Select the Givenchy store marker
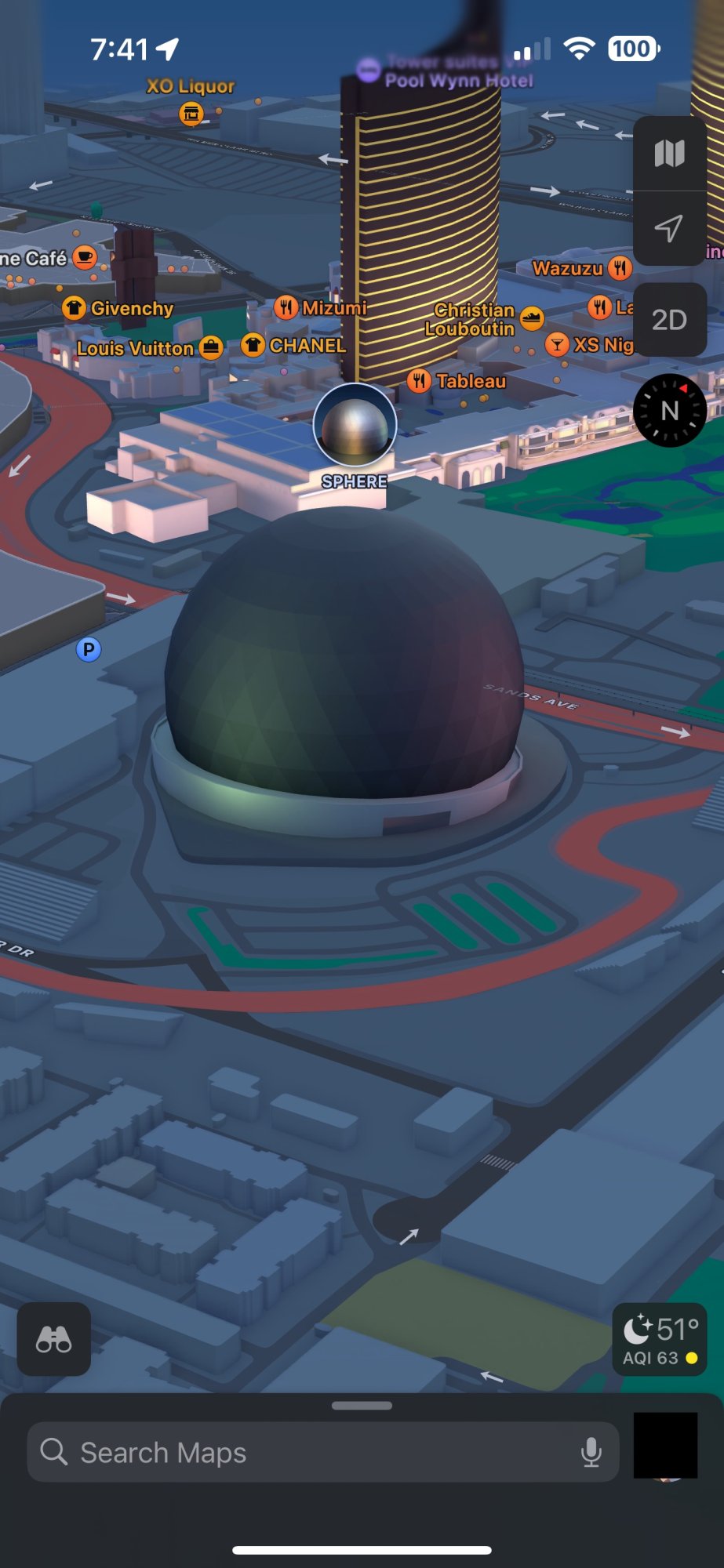Viewport: 724px width, 1568px height. [x=75, y=308]
